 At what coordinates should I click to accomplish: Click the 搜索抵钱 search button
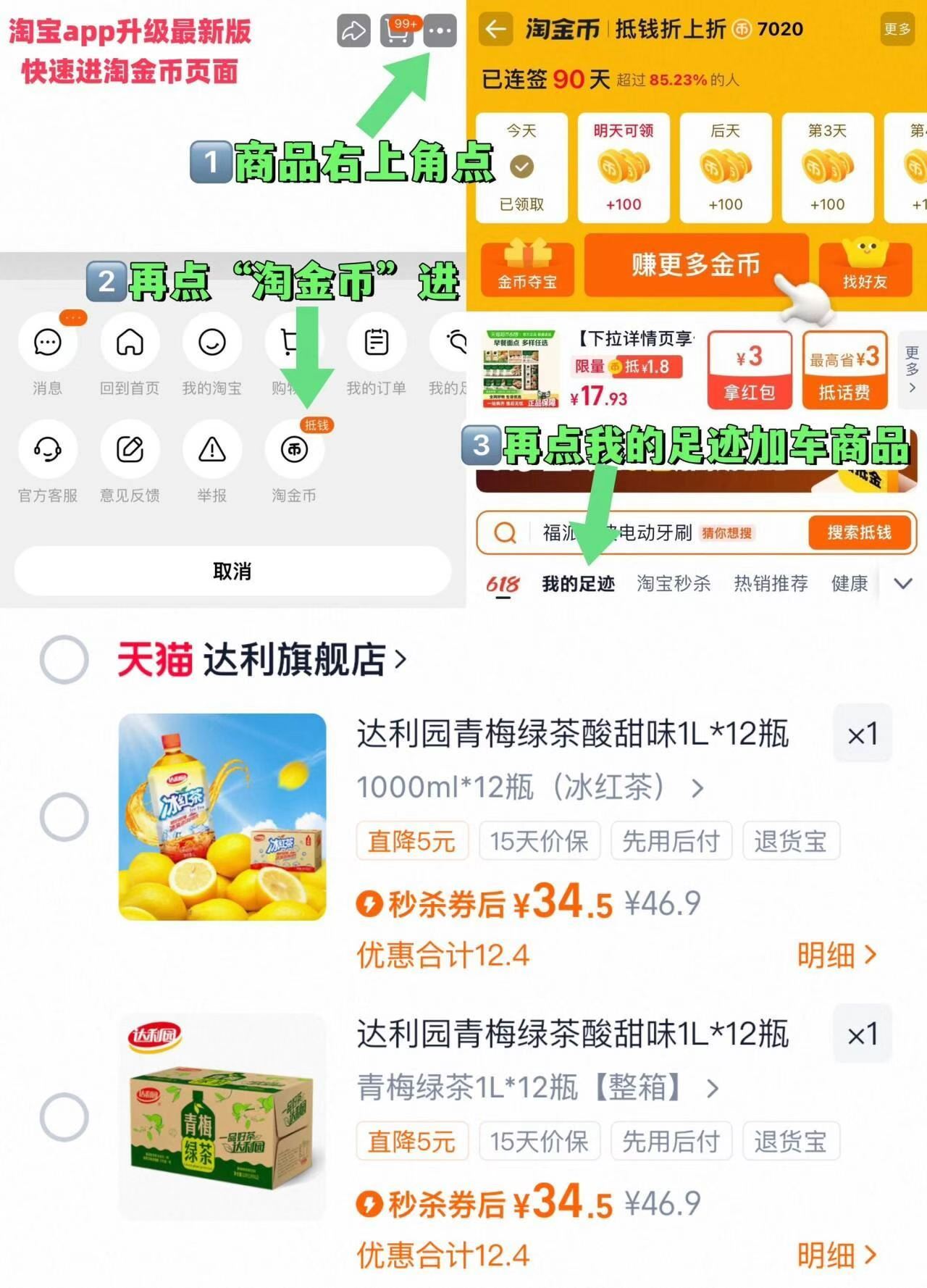click(x=861, y=532)
